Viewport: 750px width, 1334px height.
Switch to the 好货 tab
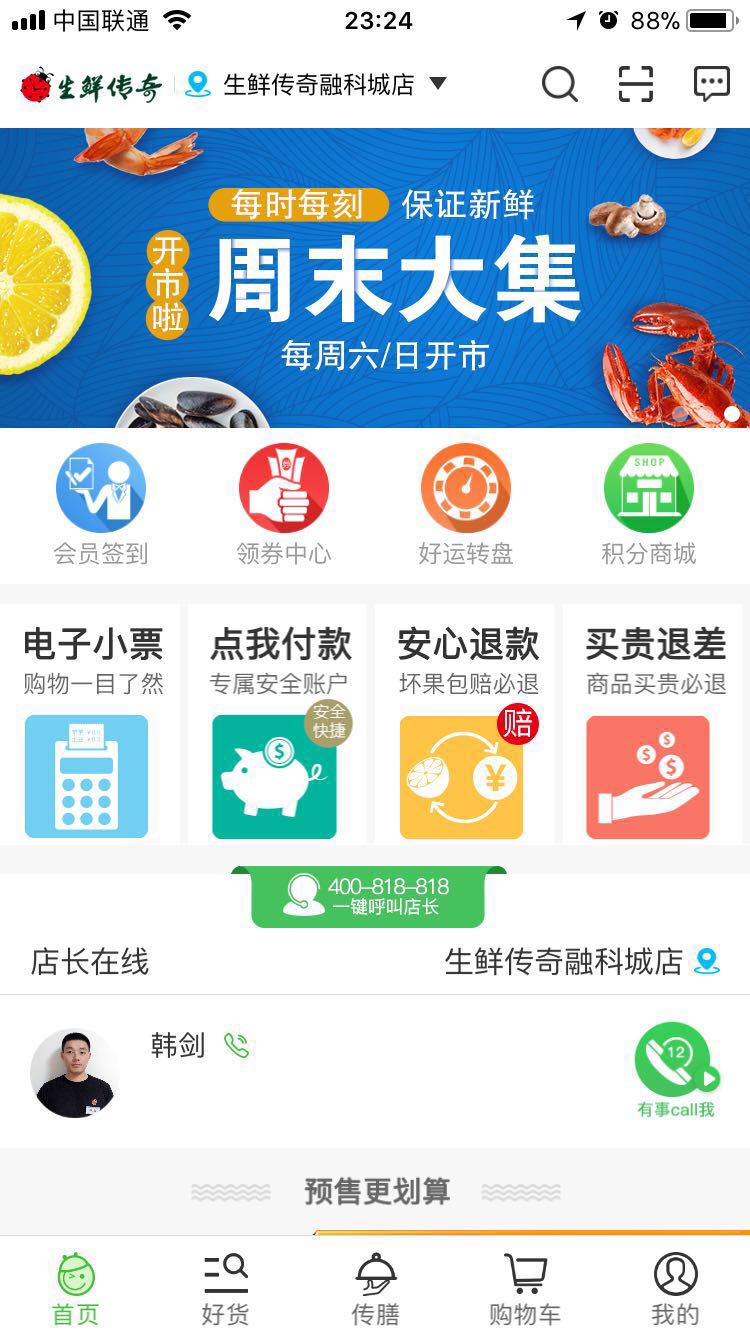[225, 1288]
